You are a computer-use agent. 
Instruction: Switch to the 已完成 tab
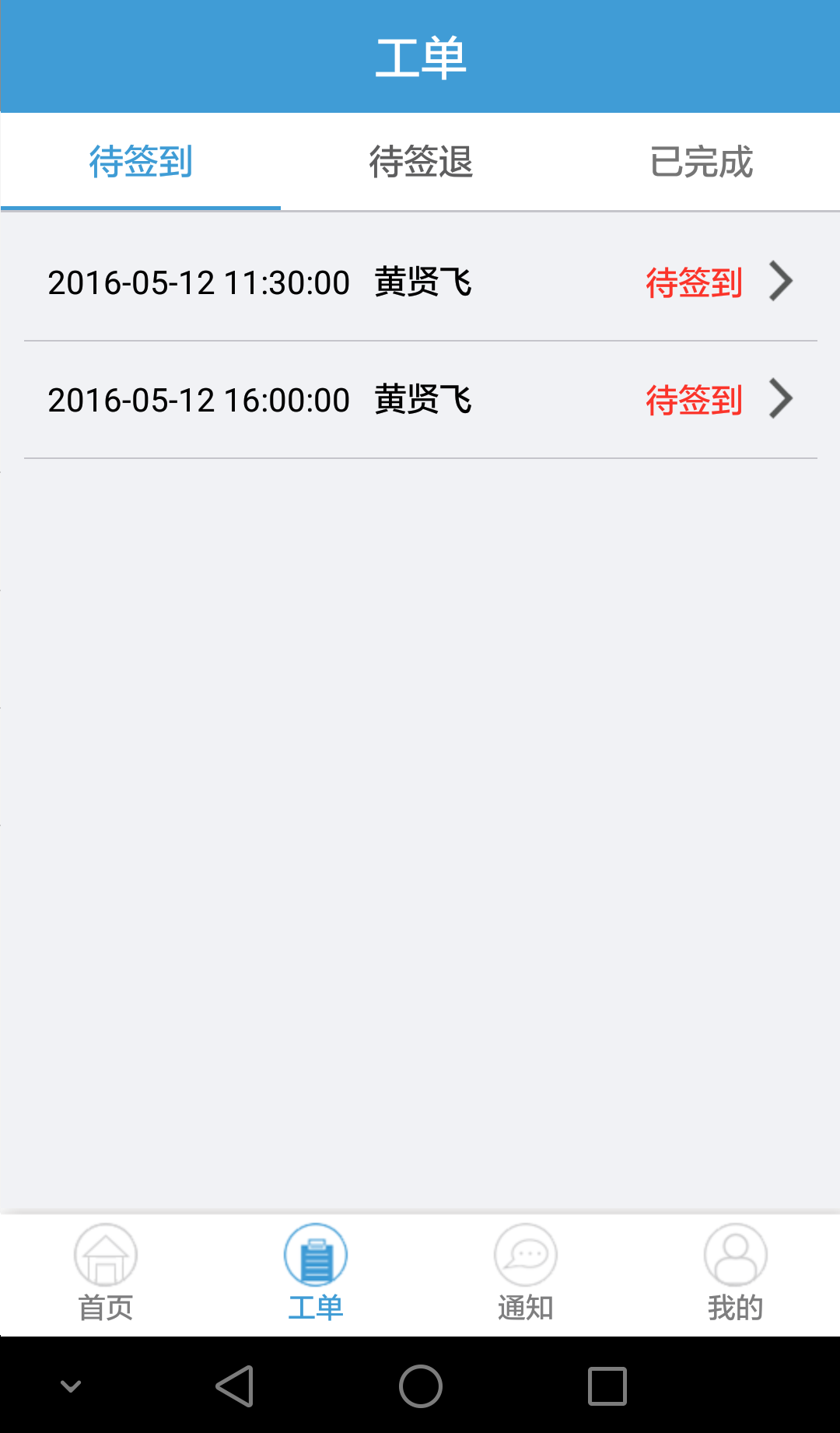701,162
